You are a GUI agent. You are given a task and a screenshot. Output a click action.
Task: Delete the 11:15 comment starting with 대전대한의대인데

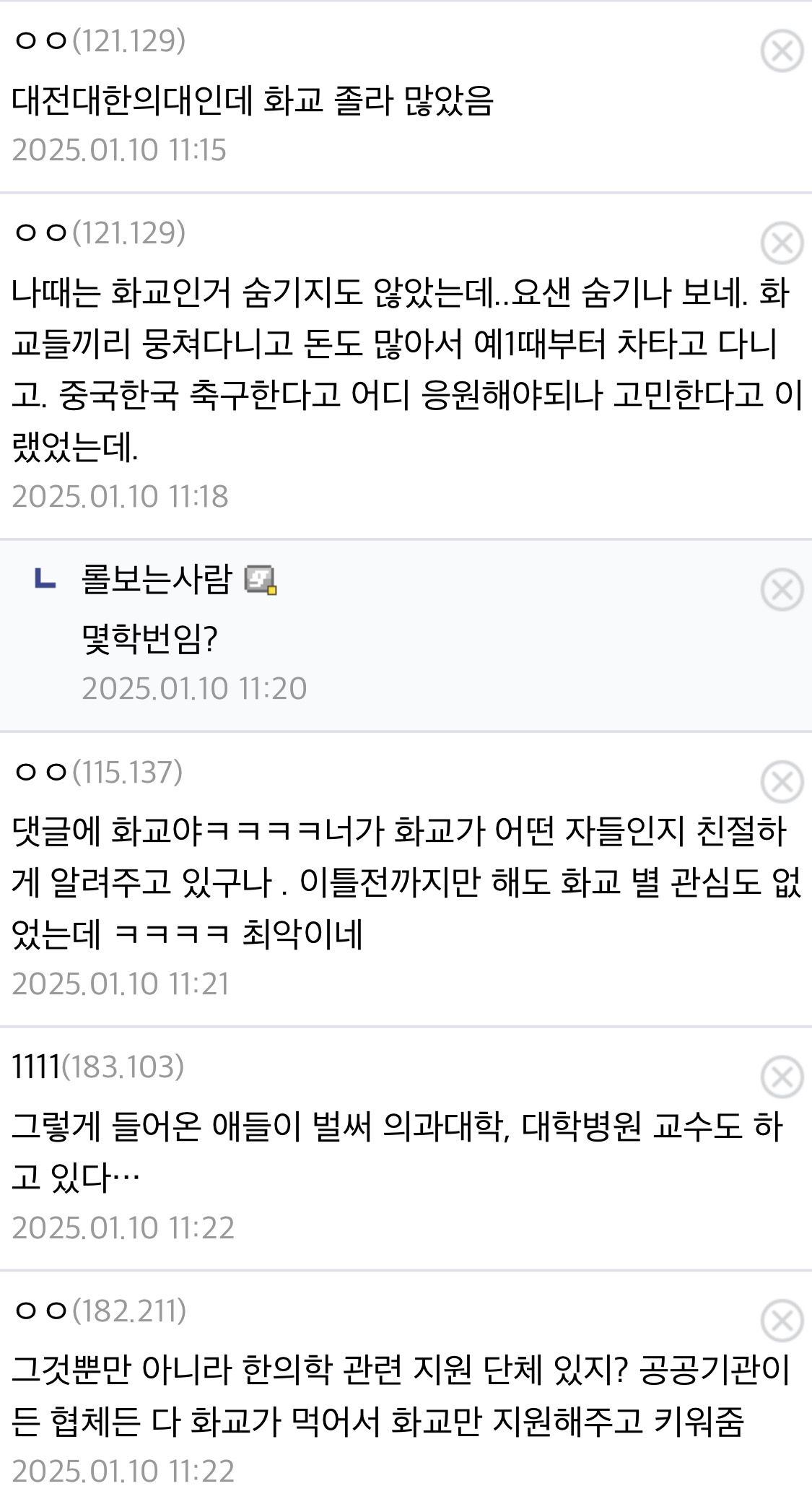tap(782, 51)
